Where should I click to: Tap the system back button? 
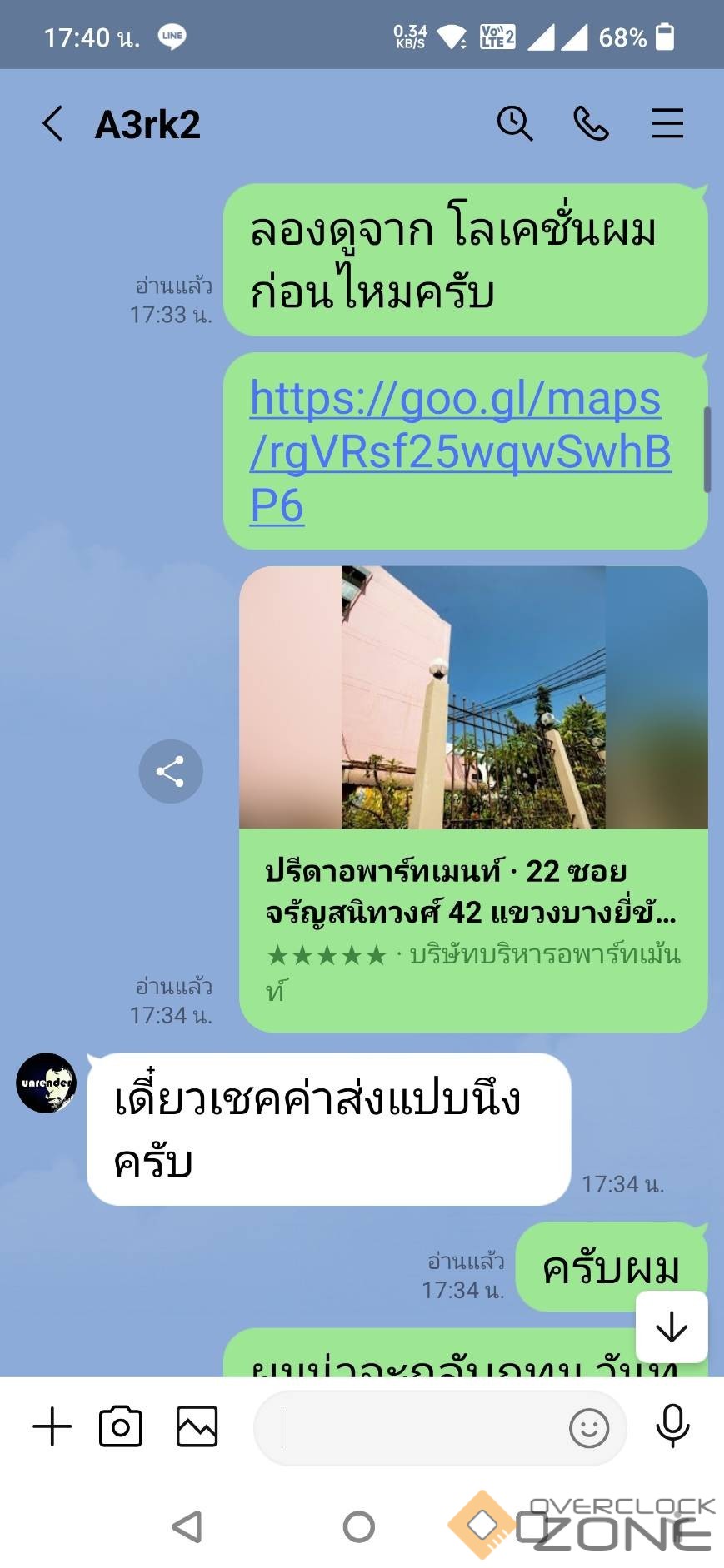[187, 1526]
